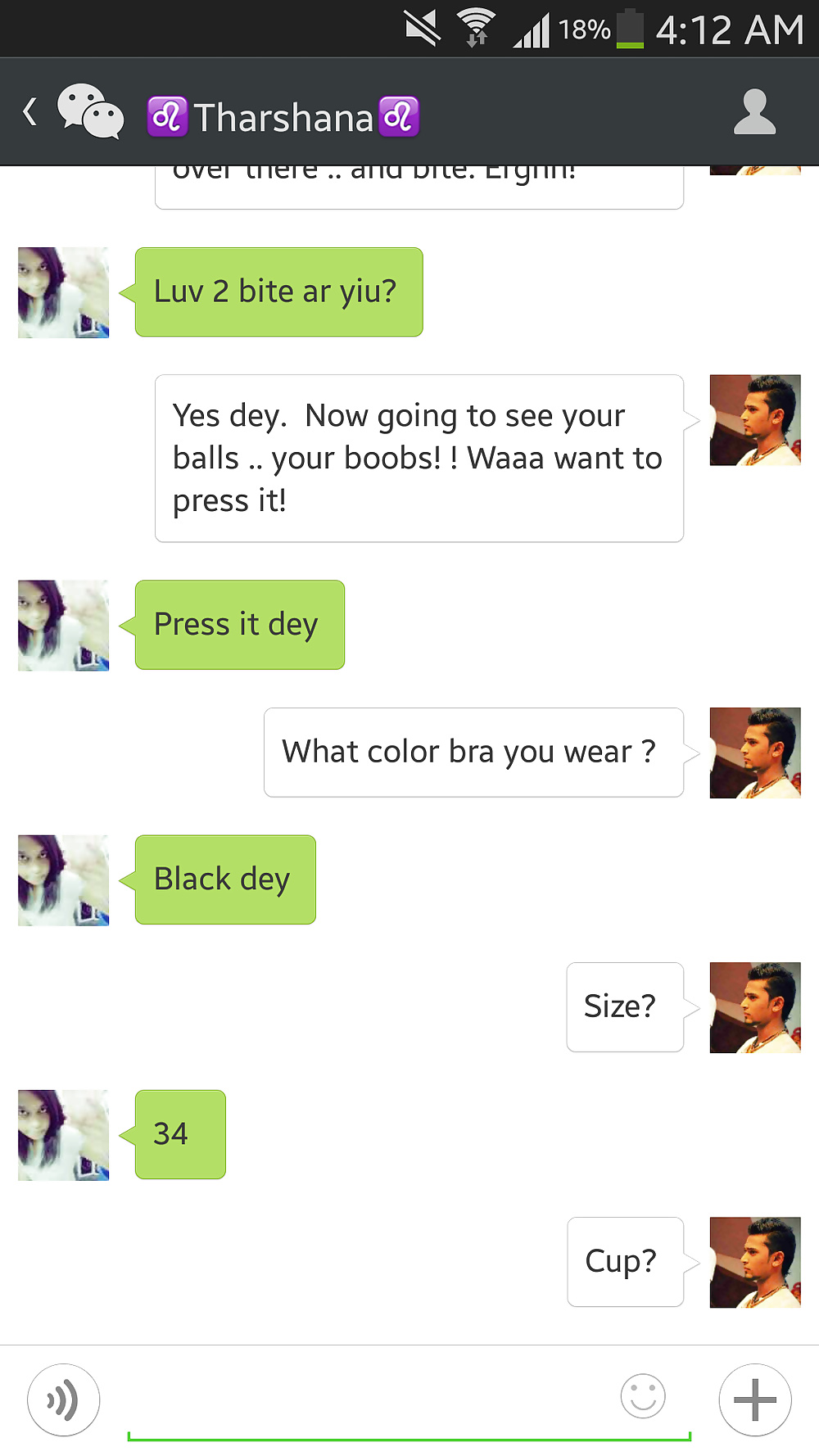Open the chat info profile icon

click(754, 112)
